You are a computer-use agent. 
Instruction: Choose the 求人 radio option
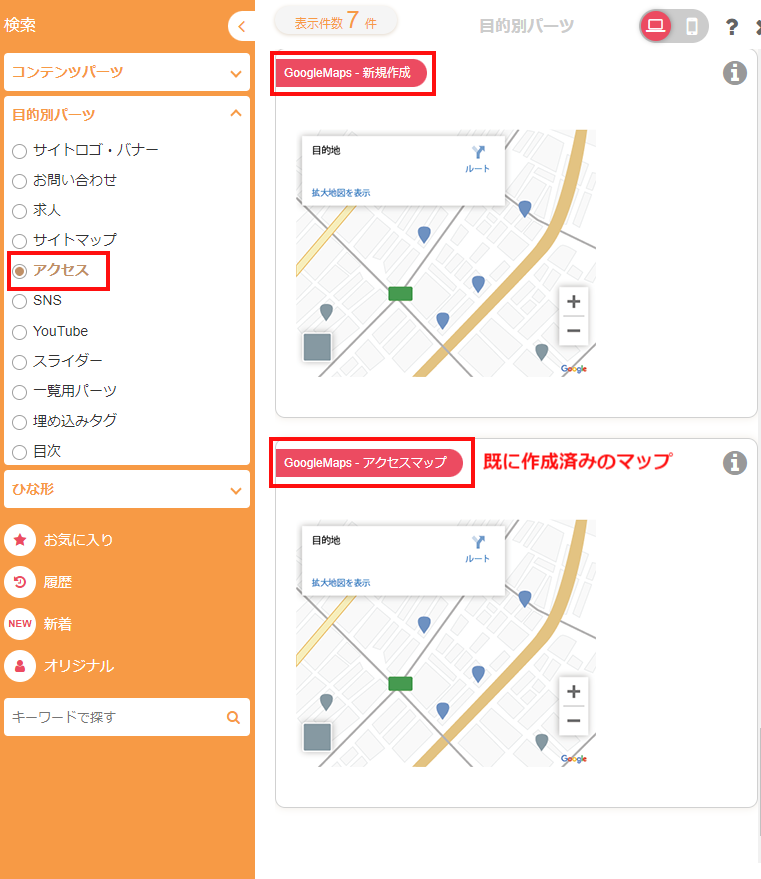[20, 211]
